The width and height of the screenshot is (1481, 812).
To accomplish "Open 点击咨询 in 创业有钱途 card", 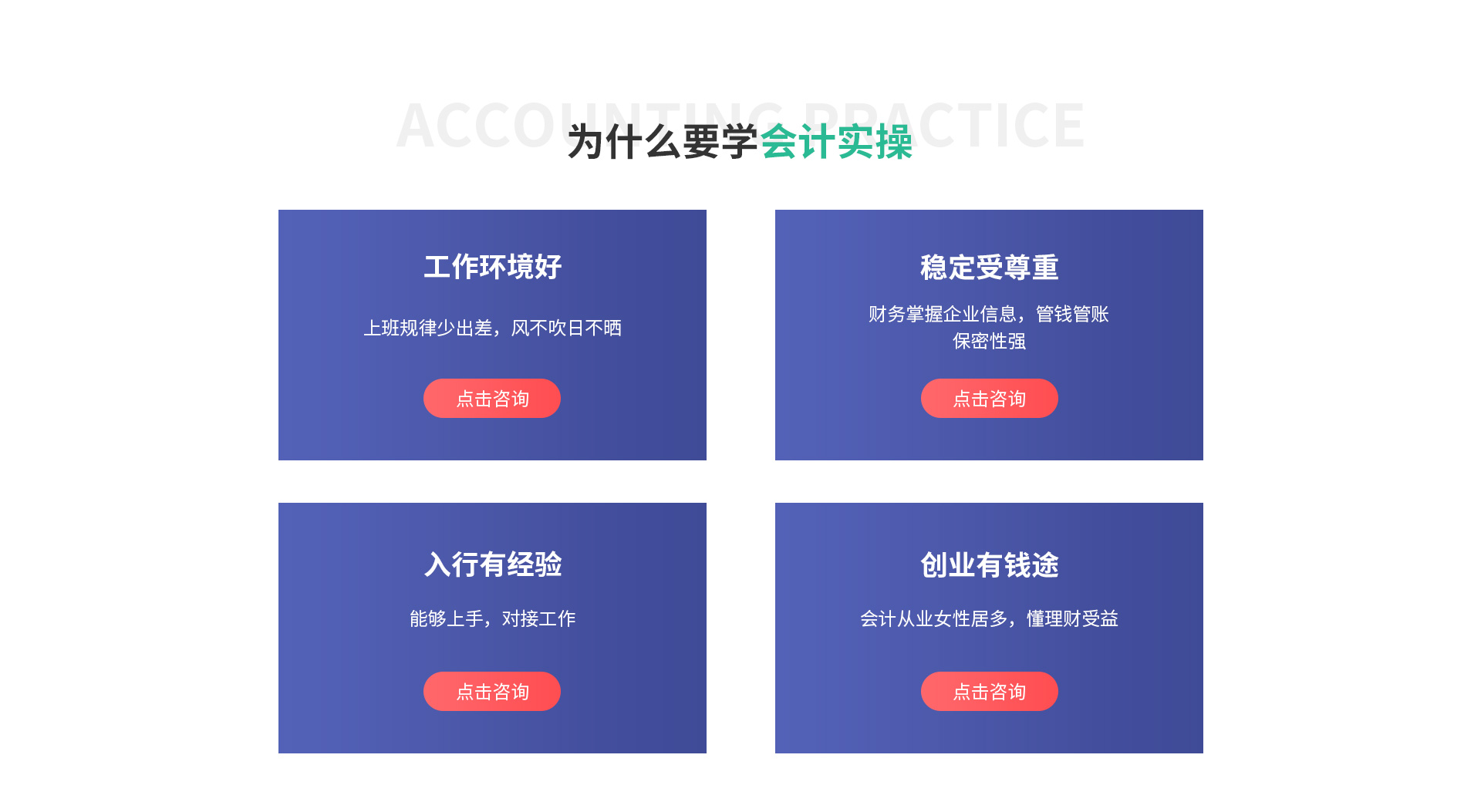I will tap(989, 692).
